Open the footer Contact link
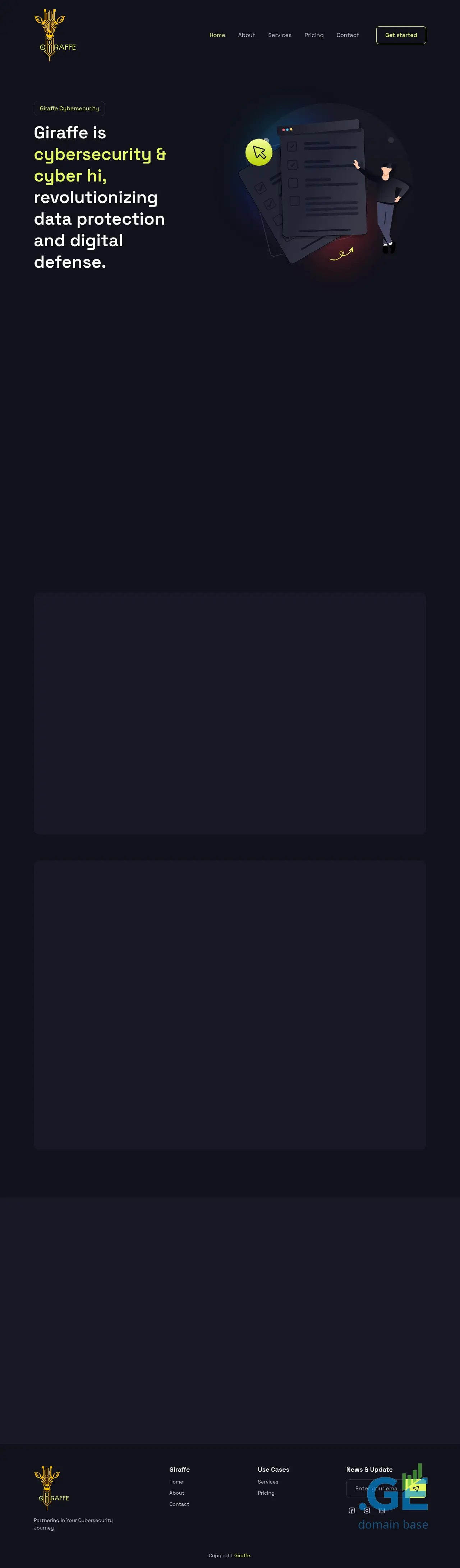460x1568 pixels. 179,1503
